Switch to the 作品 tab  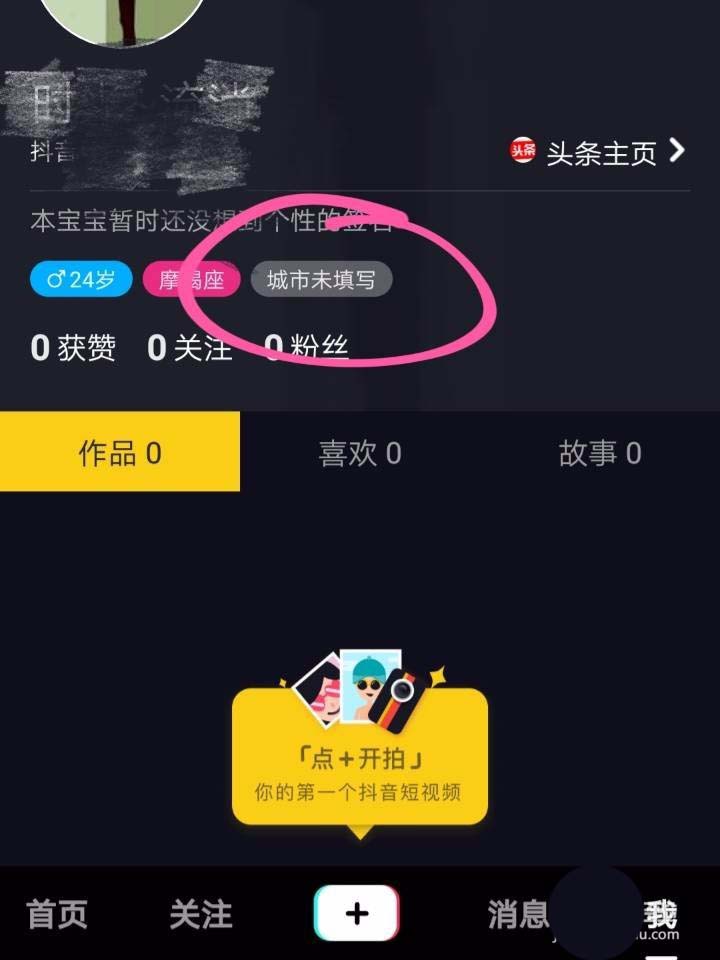pyautogui.click(x=120, y=453)
